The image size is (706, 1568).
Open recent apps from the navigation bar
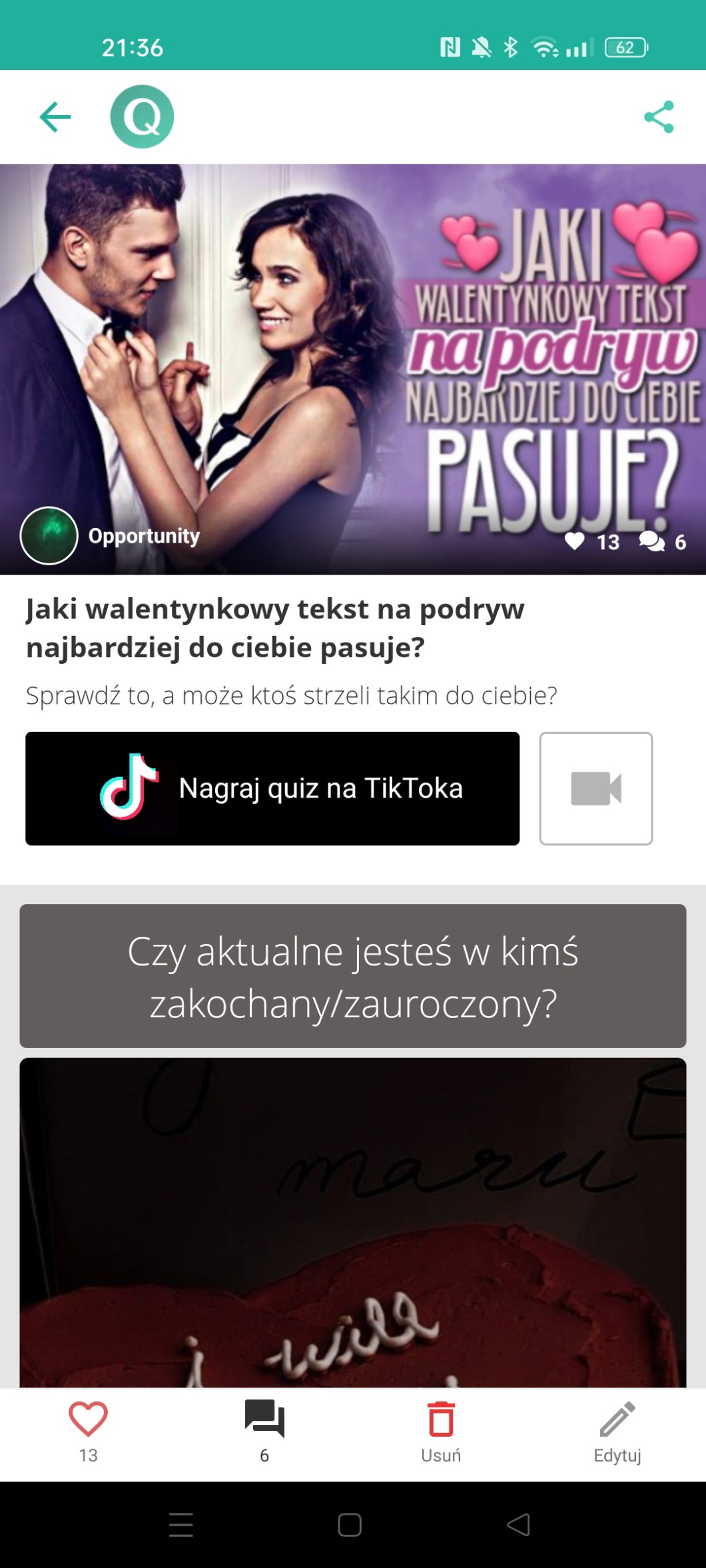[181, 1525]
